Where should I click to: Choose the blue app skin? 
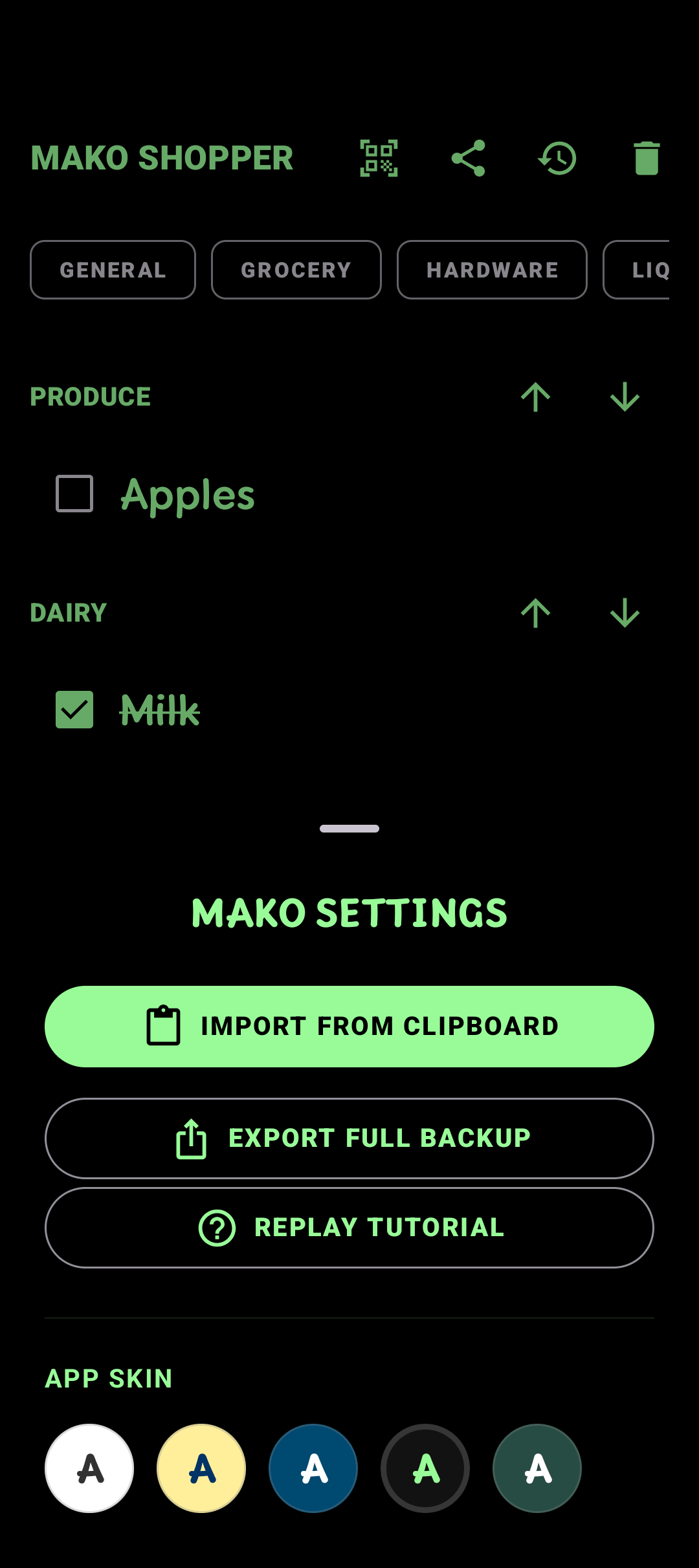(x=313, y=1468)
